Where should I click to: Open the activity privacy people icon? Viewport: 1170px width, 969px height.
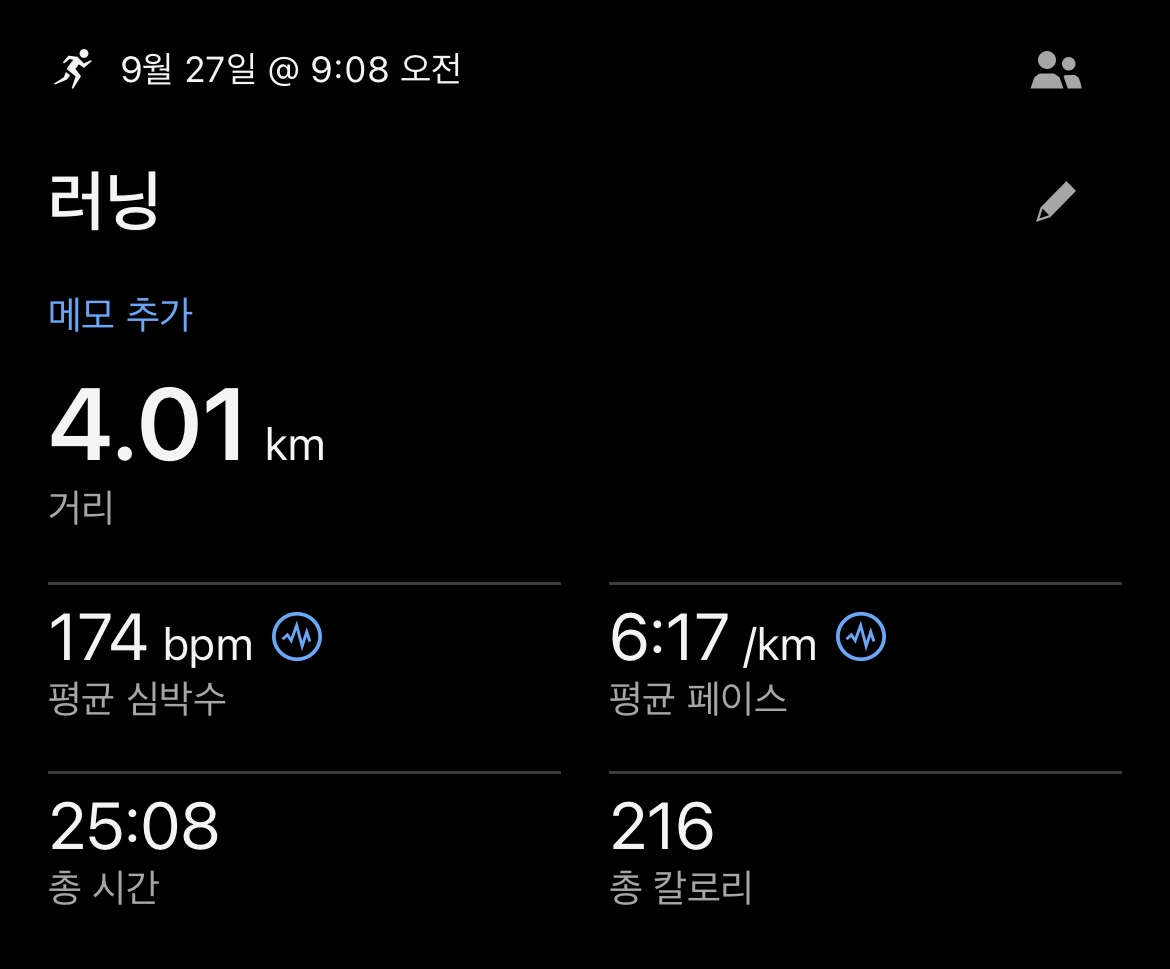coord(1056,71)
